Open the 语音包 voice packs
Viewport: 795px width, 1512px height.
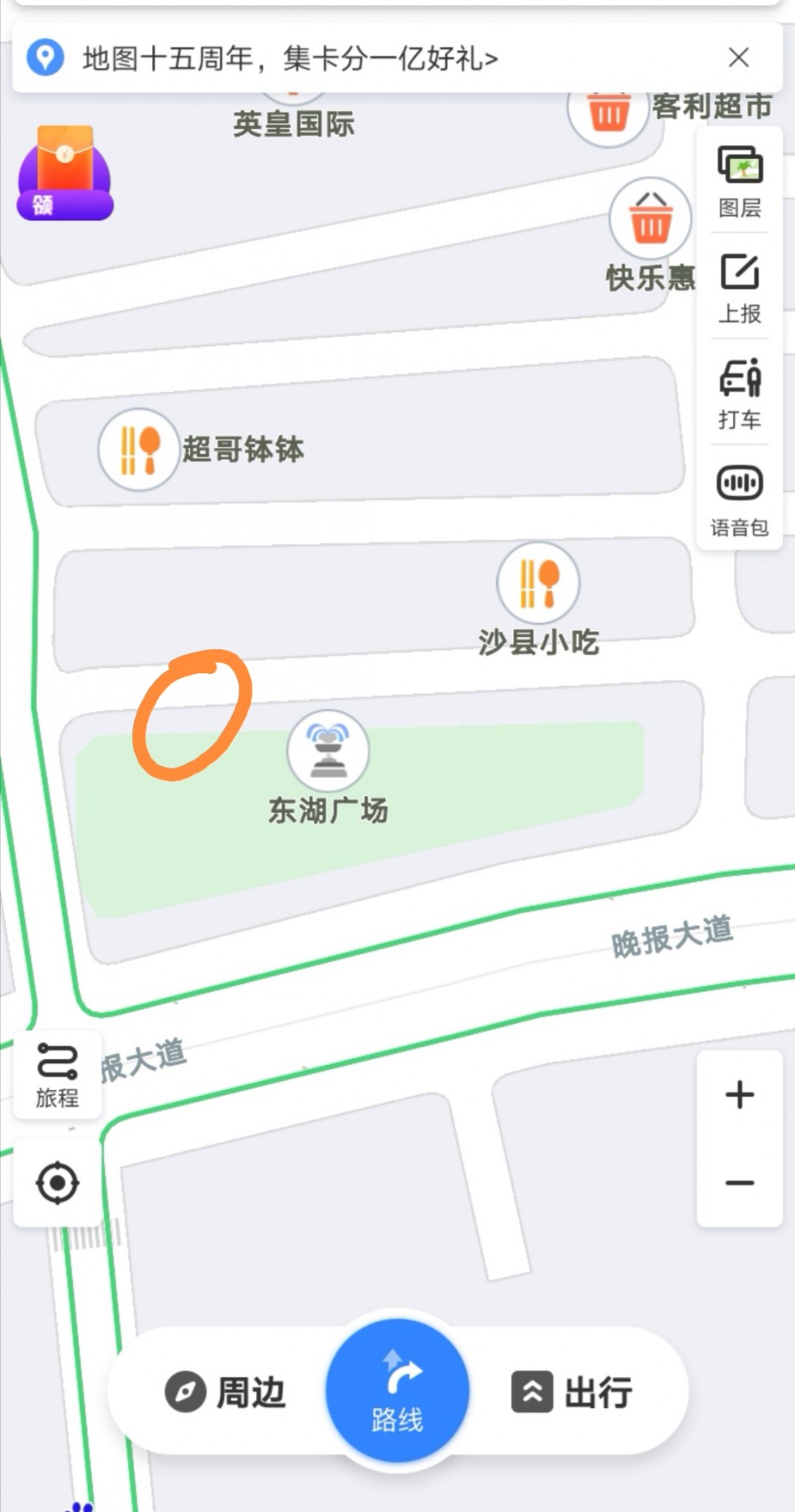(740, 501)
